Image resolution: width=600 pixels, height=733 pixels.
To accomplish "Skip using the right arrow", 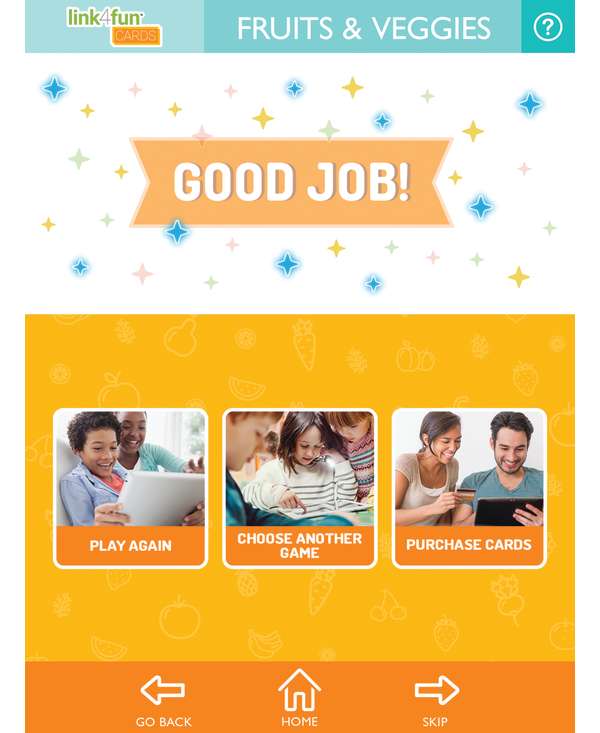I will coord(435,697).
